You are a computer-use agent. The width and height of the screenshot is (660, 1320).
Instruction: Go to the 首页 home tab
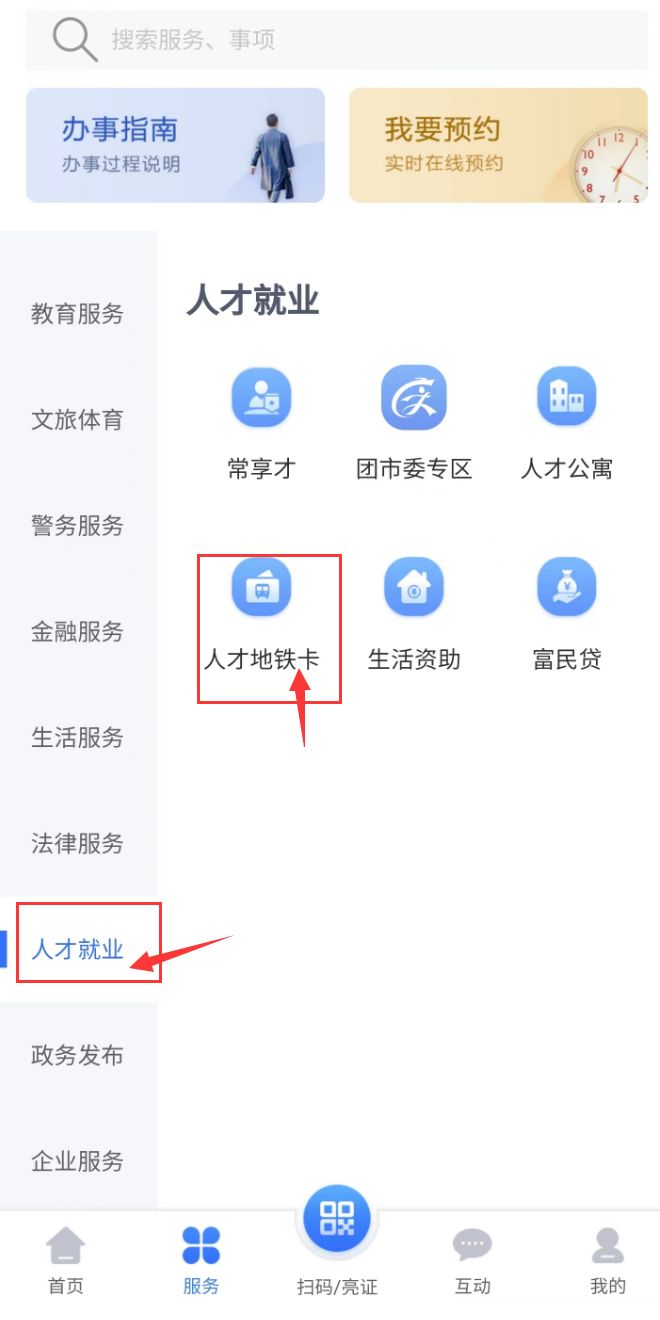66,1260
